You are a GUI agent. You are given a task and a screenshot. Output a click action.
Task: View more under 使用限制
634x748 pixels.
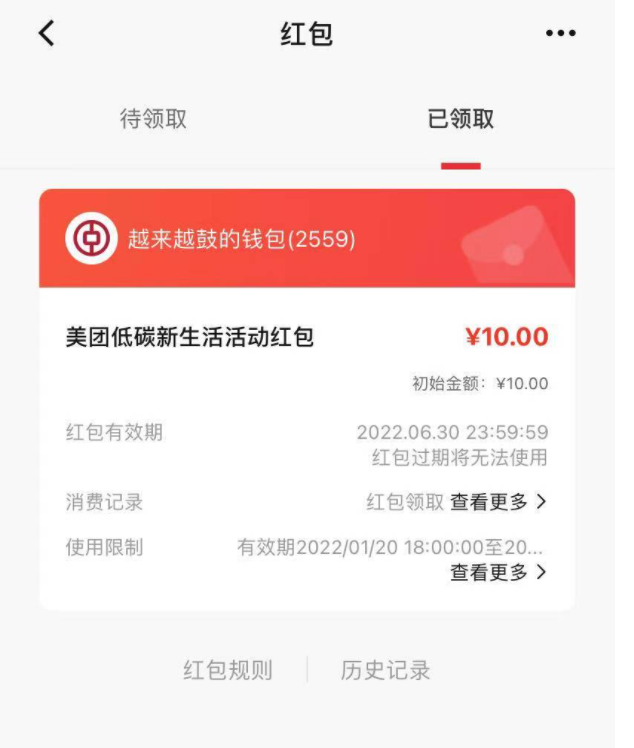[498, 572]
